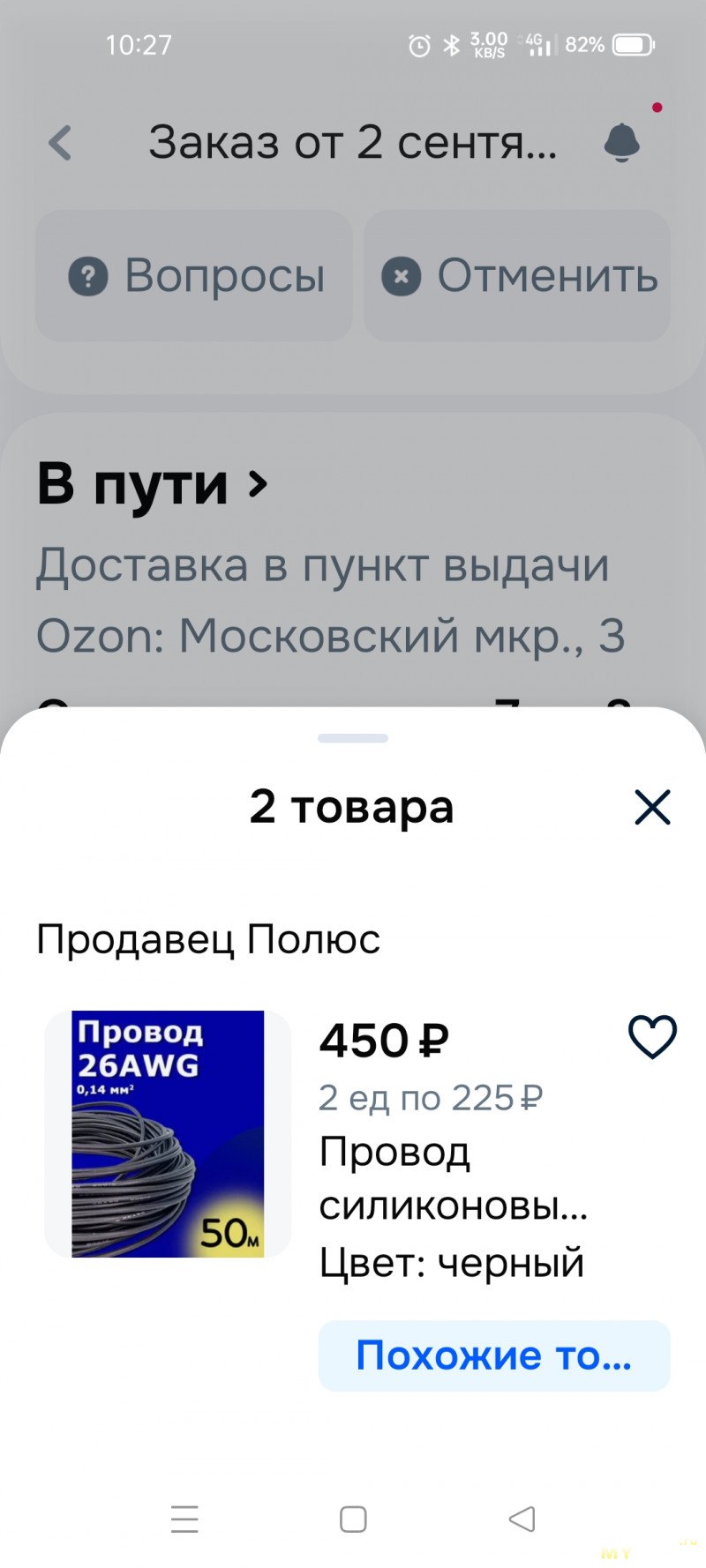The width and height of the screenshot is (706, 1568).
Task: Open the notifications bell
Action: [622, 141]
